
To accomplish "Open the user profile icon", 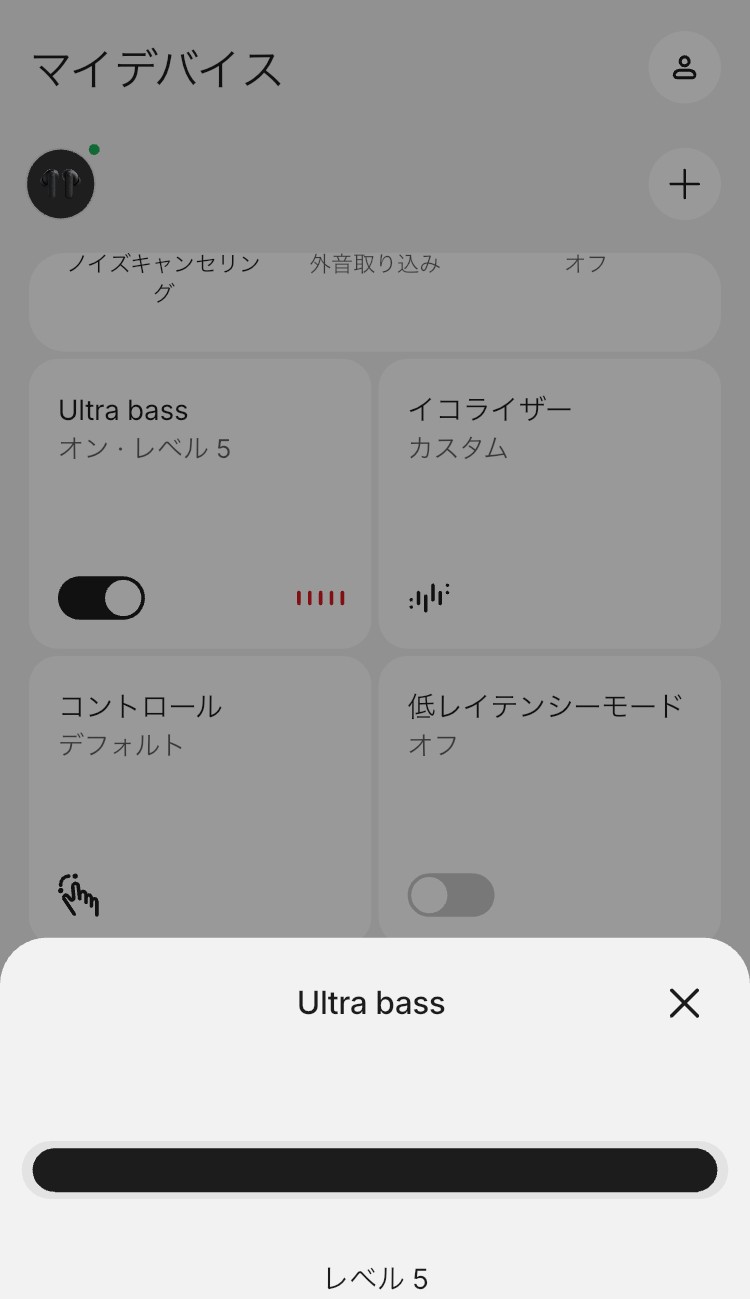I will (x=684, y=67).
